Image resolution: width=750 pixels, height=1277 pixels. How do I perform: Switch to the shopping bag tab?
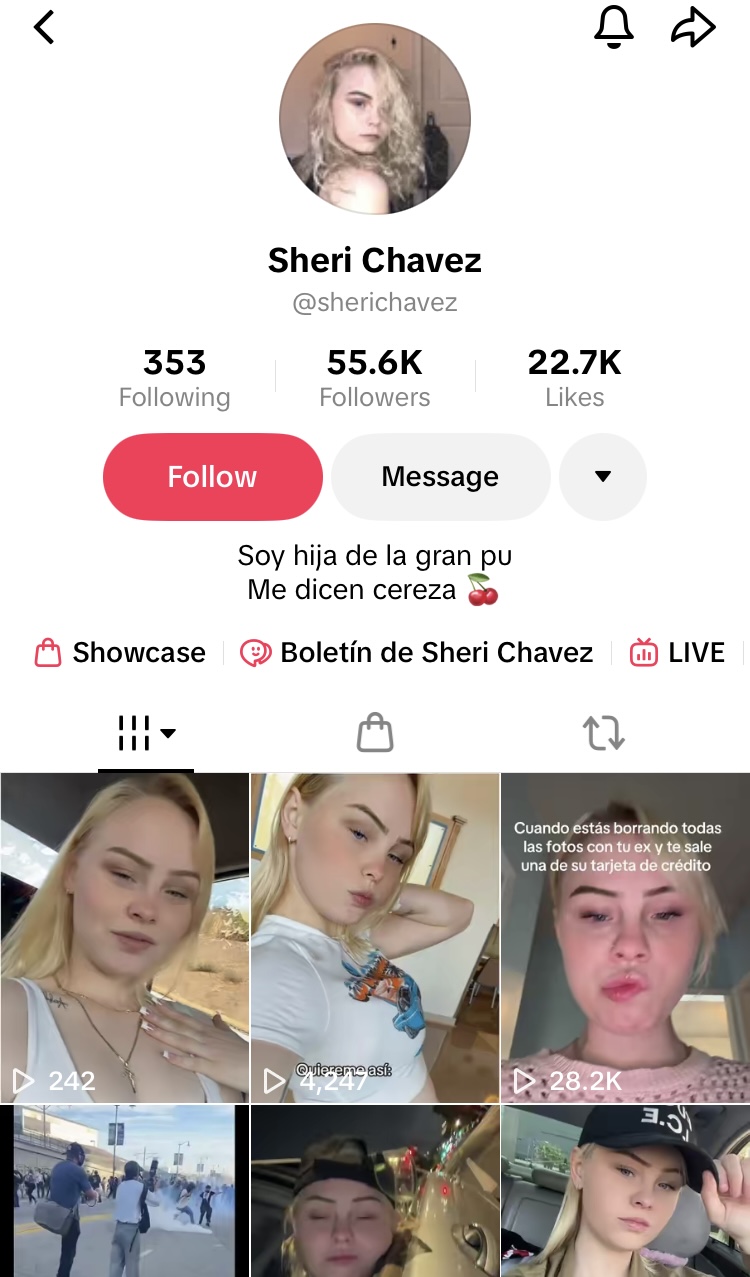pos(375,733)
